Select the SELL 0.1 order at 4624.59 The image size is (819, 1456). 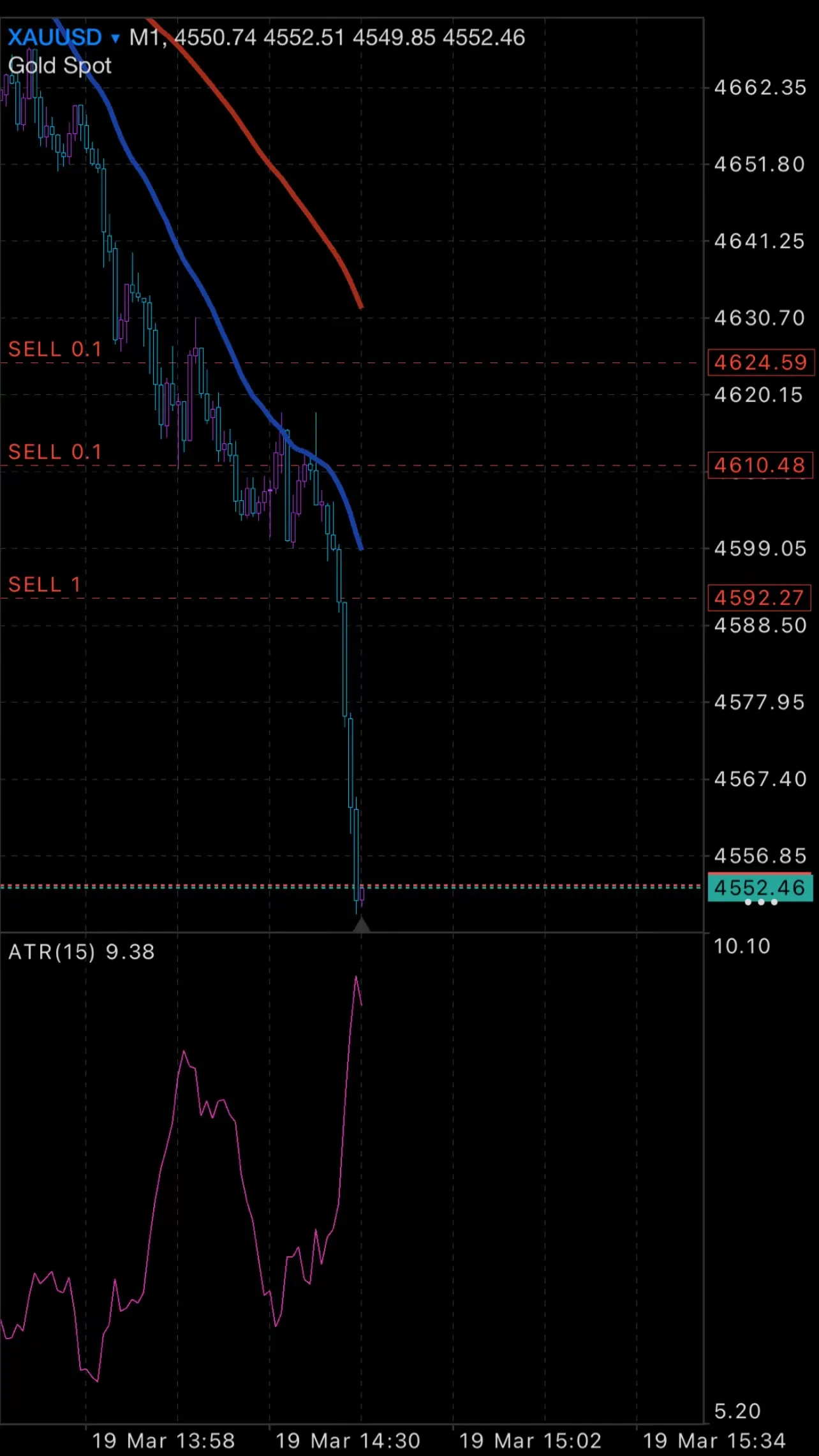point(55,350)
